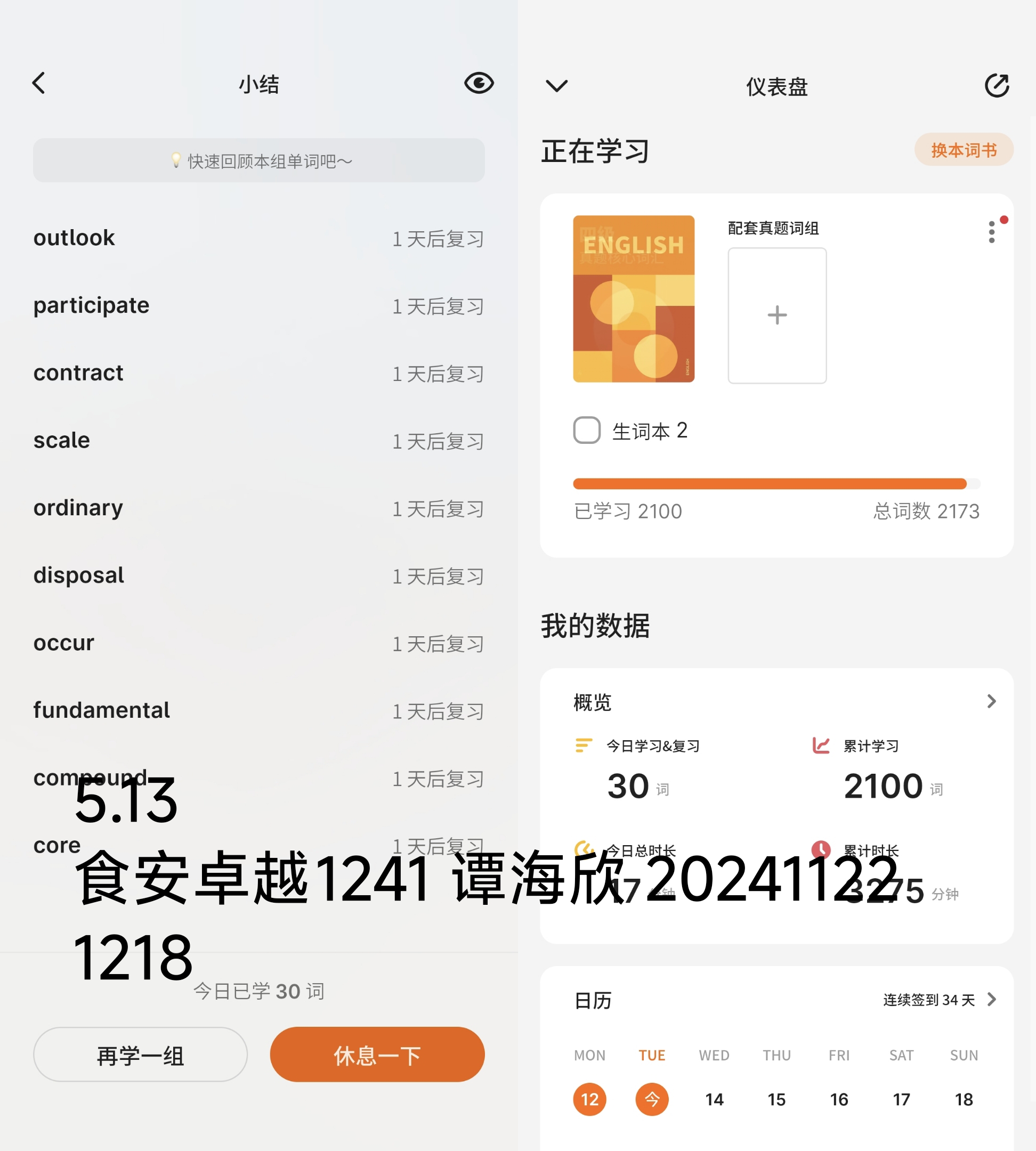Toggle the eye visibility icon
This screenshot has width=1036, height=1151.
point(479,83)
